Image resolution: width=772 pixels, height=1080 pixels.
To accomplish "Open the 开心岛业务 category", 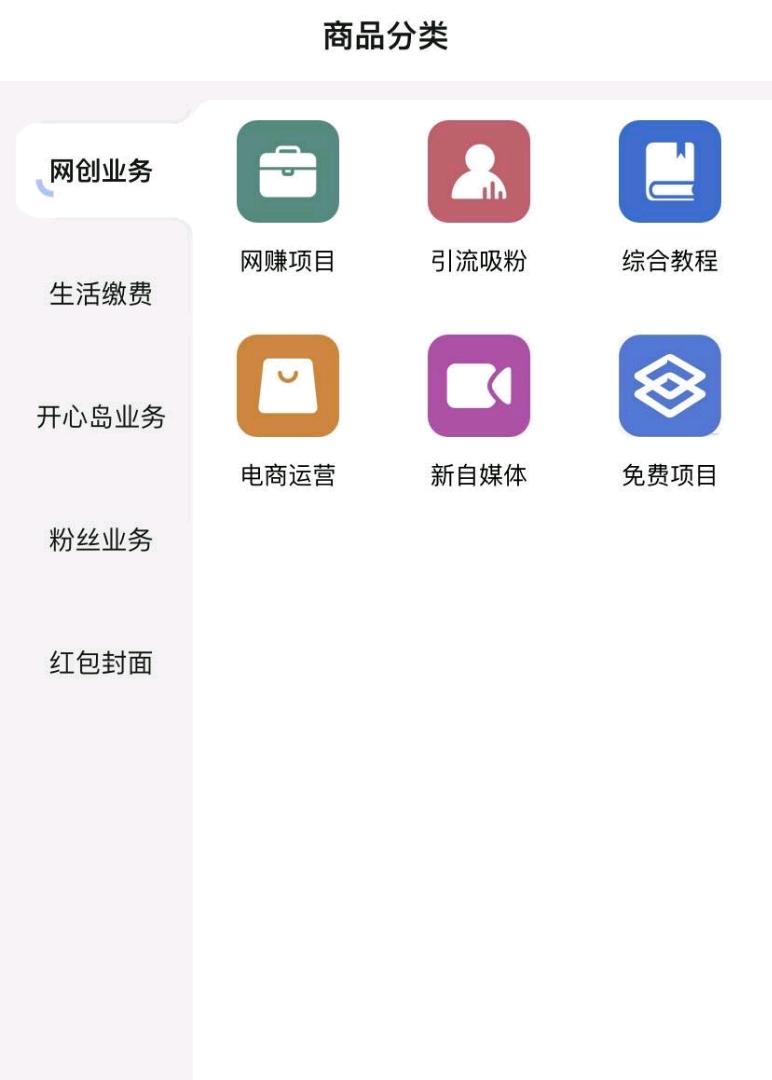I will (101, 417).
